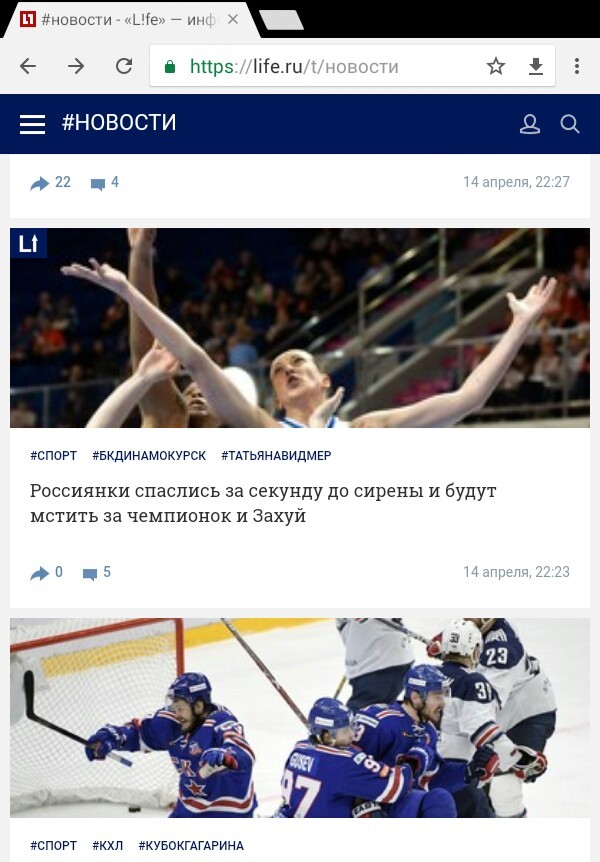600x862 pixels.
Task: Select the #СПОРТ tag under basketball photo
Action: click(53, 456)
